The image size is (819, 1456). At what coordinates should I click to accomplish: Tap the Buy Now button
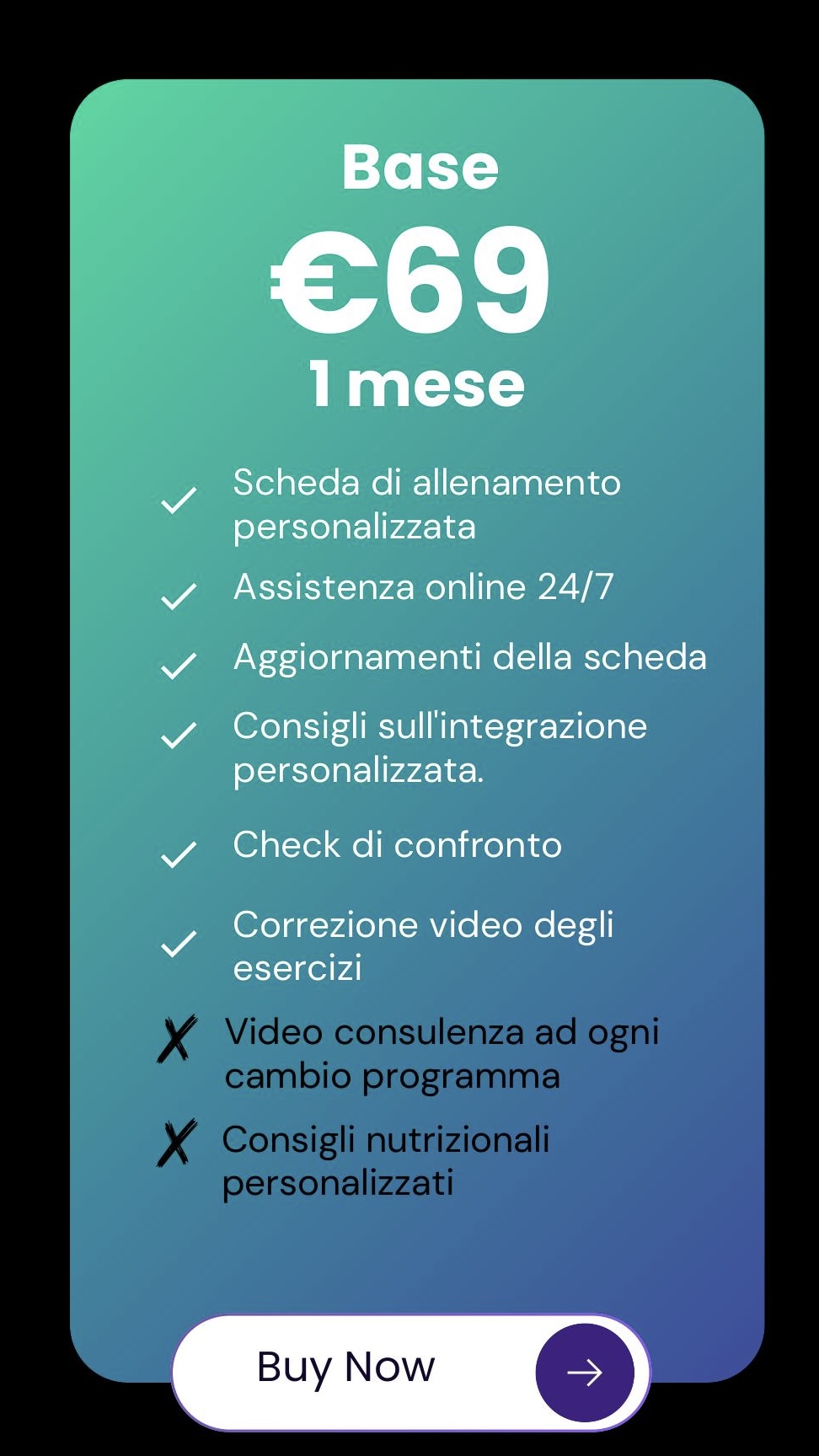[x=410, y=1372]
